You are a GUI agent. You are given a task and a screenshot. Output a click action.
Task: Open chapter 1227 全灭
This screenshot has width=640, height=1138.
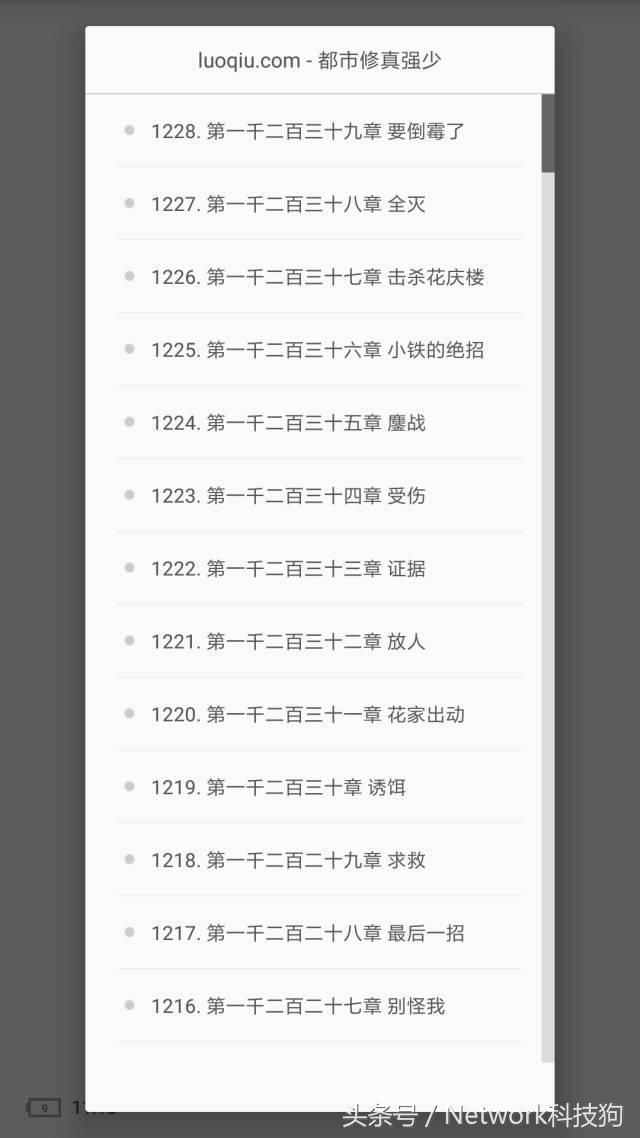point(319,204)
